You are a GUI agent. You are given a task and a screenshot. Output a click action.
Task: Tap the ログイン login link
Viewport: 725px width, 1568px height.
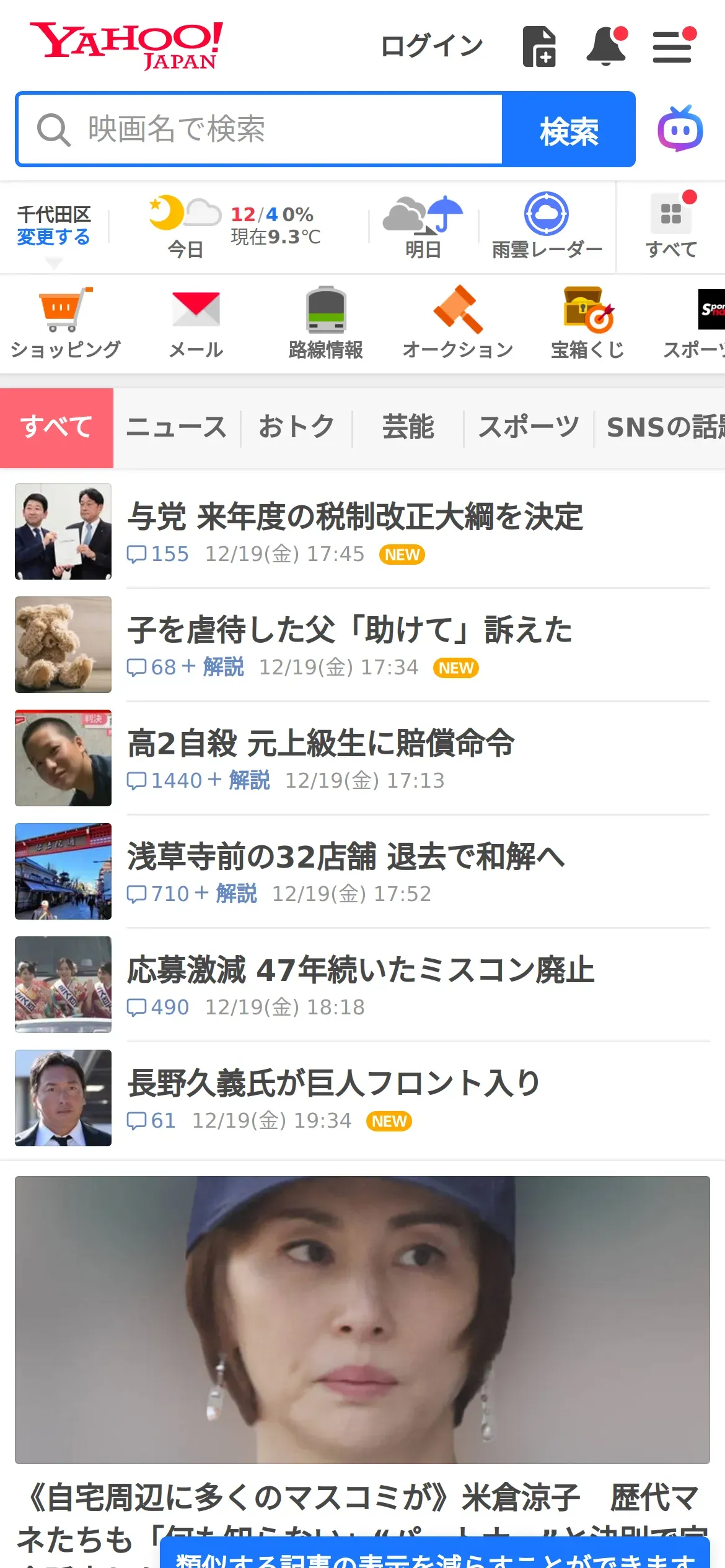[x=431, y=46]
